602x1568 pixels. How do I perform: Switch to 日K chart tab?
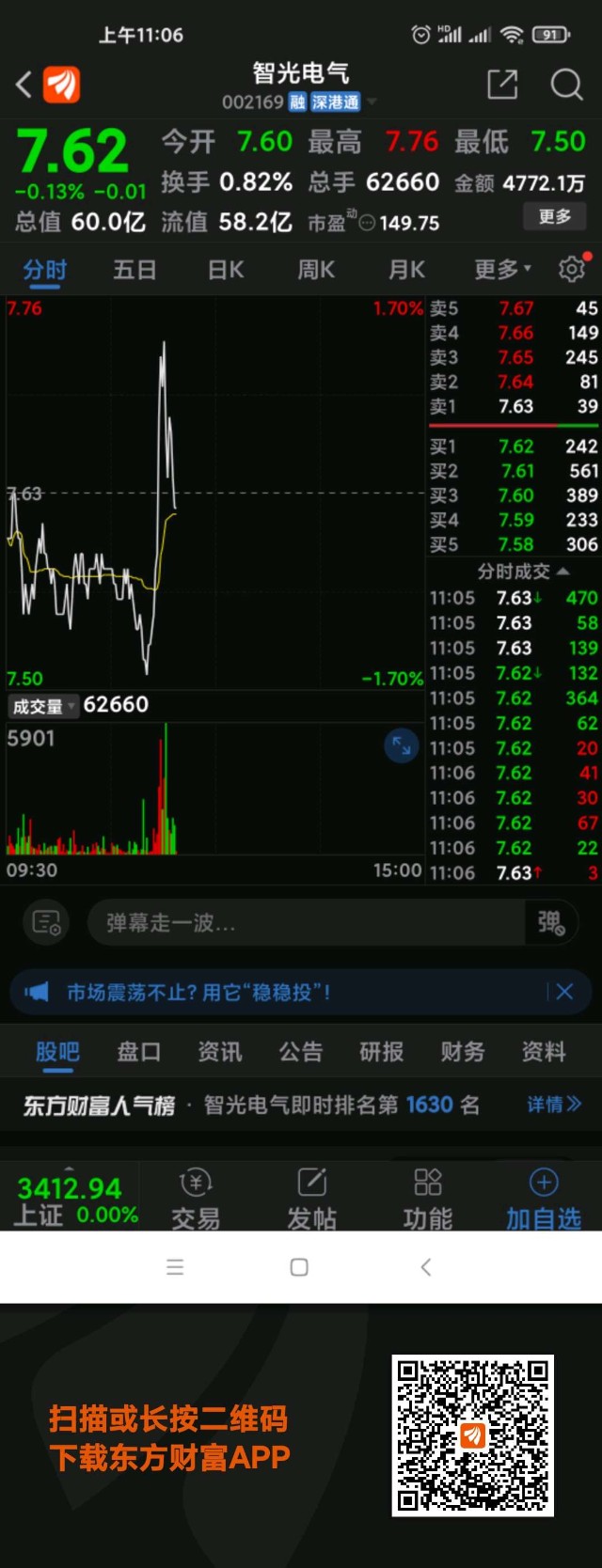pos(226,271)
